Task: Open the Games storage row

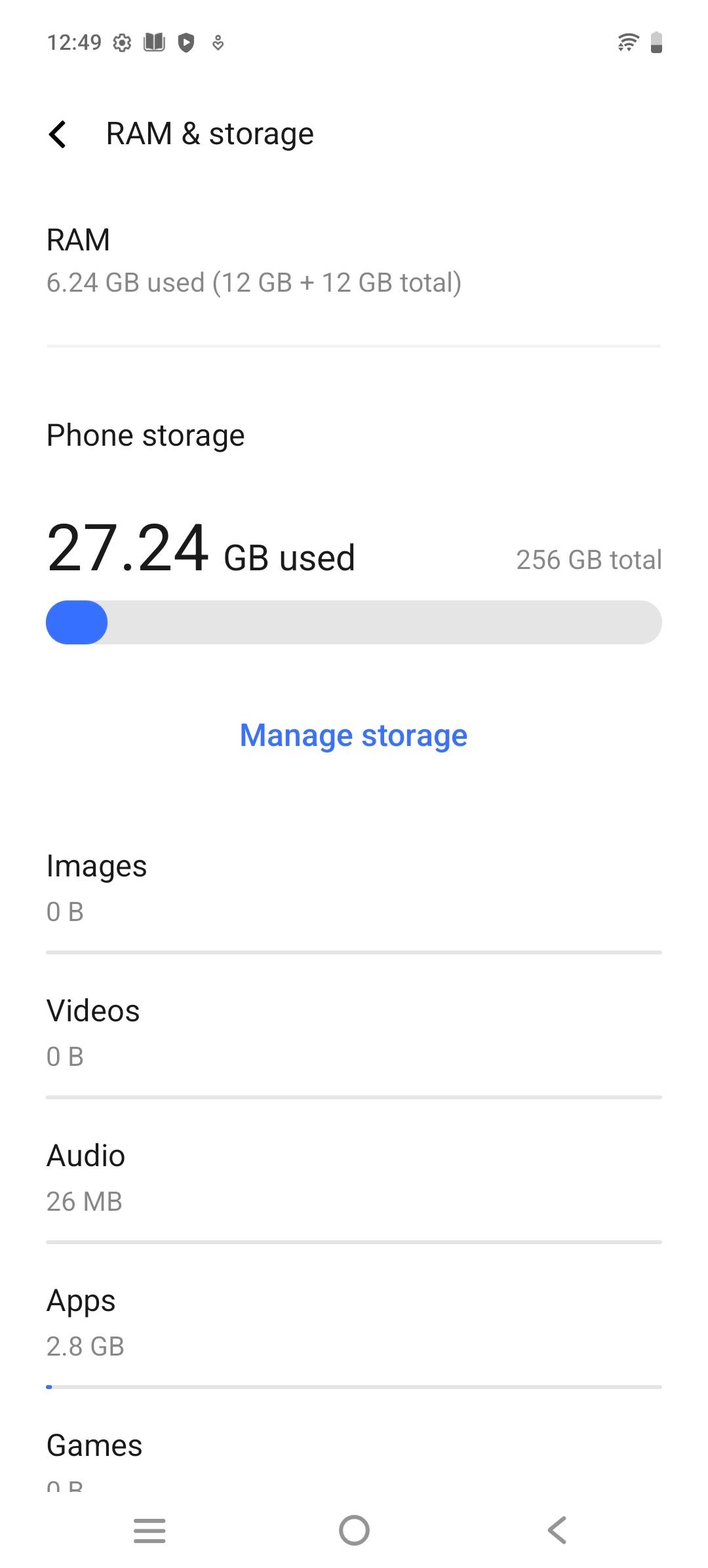Action: point(354,1457)
